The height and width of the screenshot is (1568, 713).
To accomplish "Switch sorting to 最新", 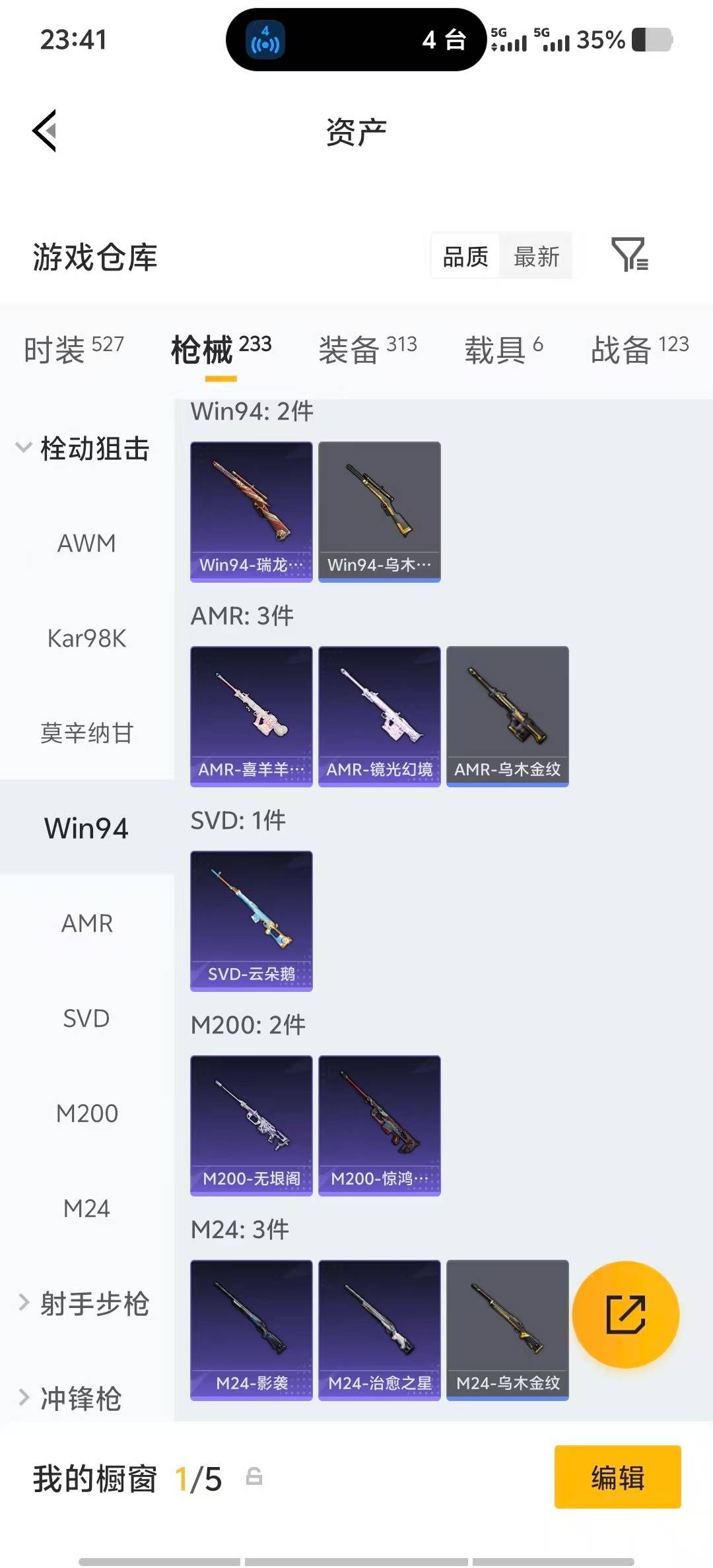I will tap(537, 256).
